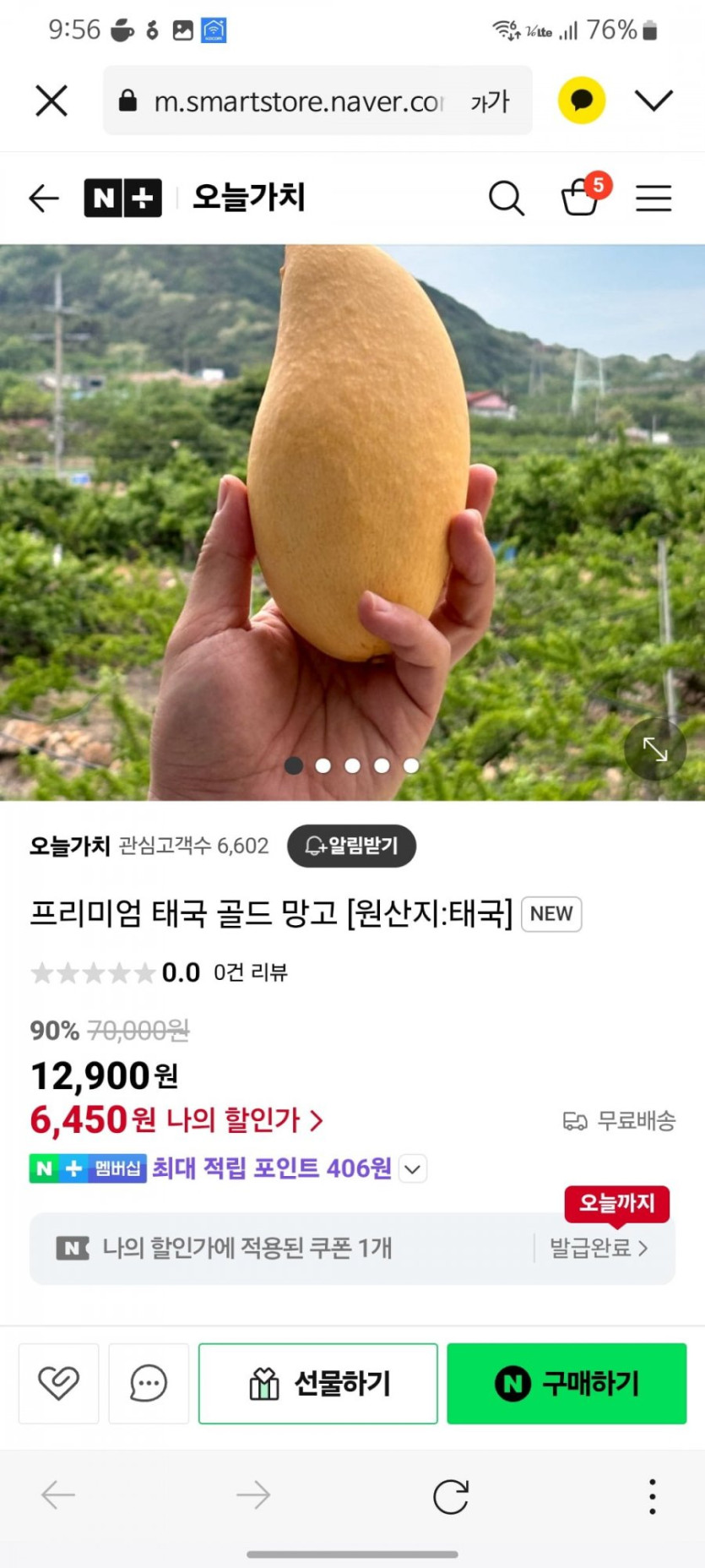705x1568 pixels.
Task: Expand the browser dropdown chevron
Action: pos(653,101)
